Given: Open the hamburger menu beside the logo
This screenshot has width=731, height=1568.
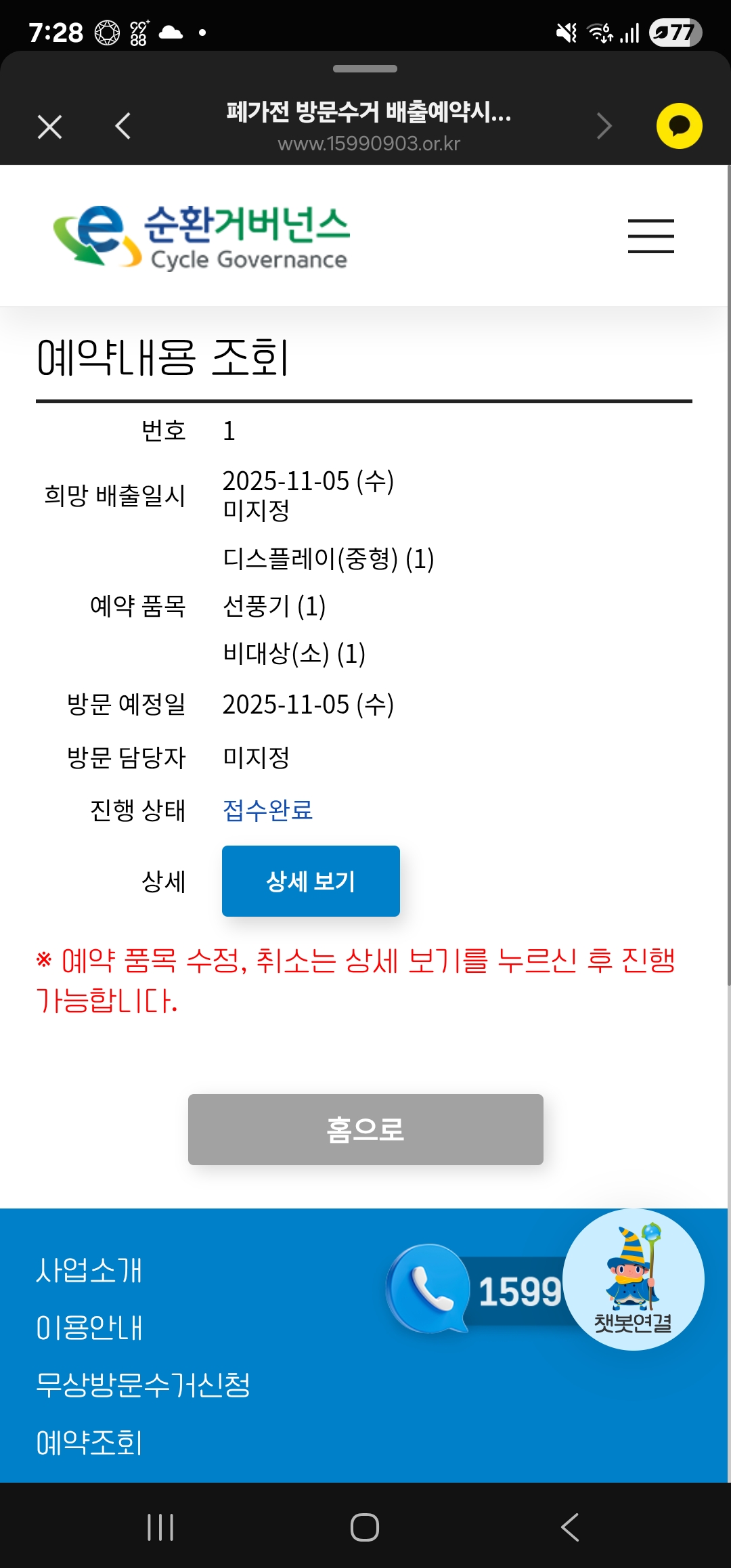Looking at the screenshot, I should [650, 236].
